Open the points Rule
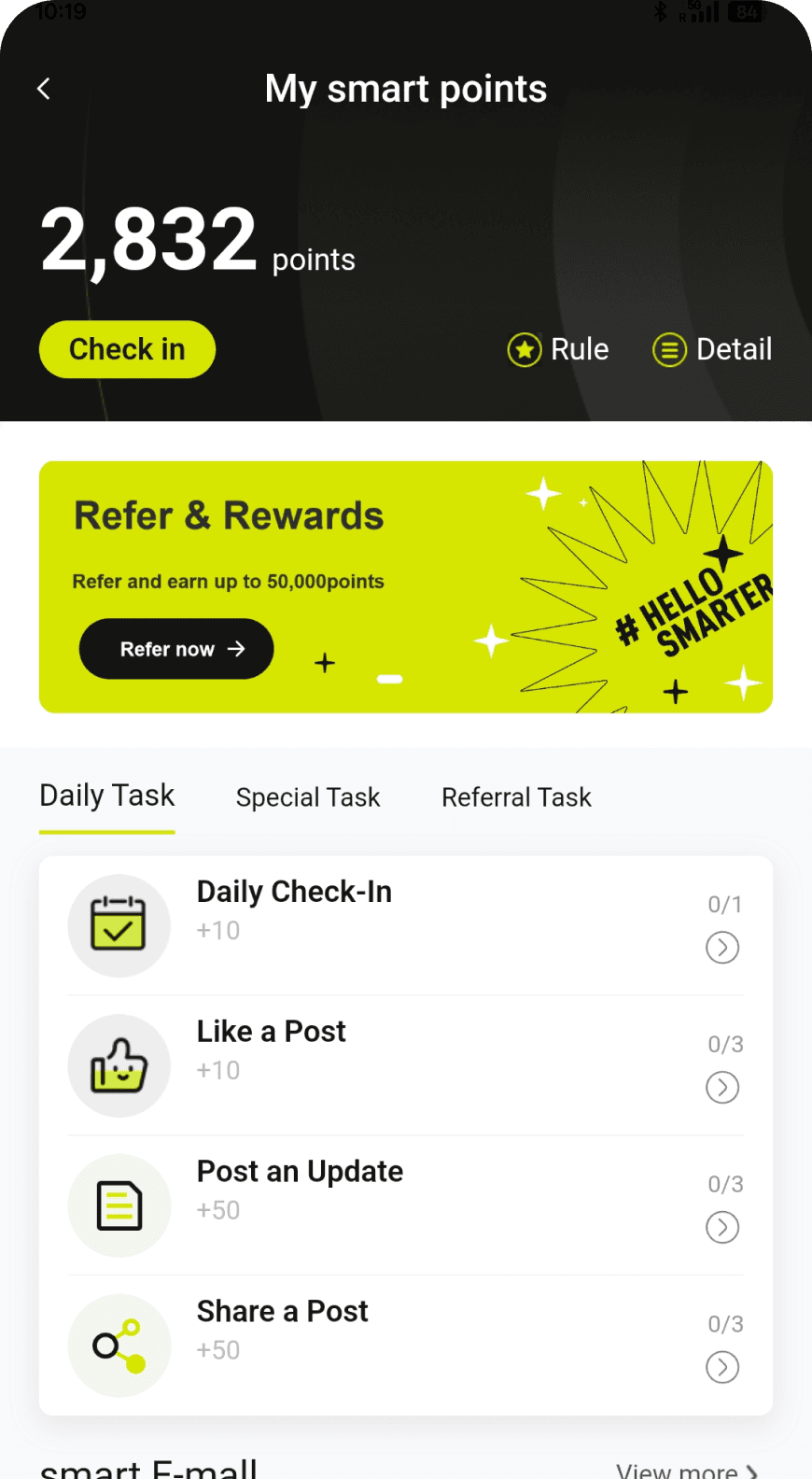Viewport: 812px width, 1479px height. (x=558, y=349)
